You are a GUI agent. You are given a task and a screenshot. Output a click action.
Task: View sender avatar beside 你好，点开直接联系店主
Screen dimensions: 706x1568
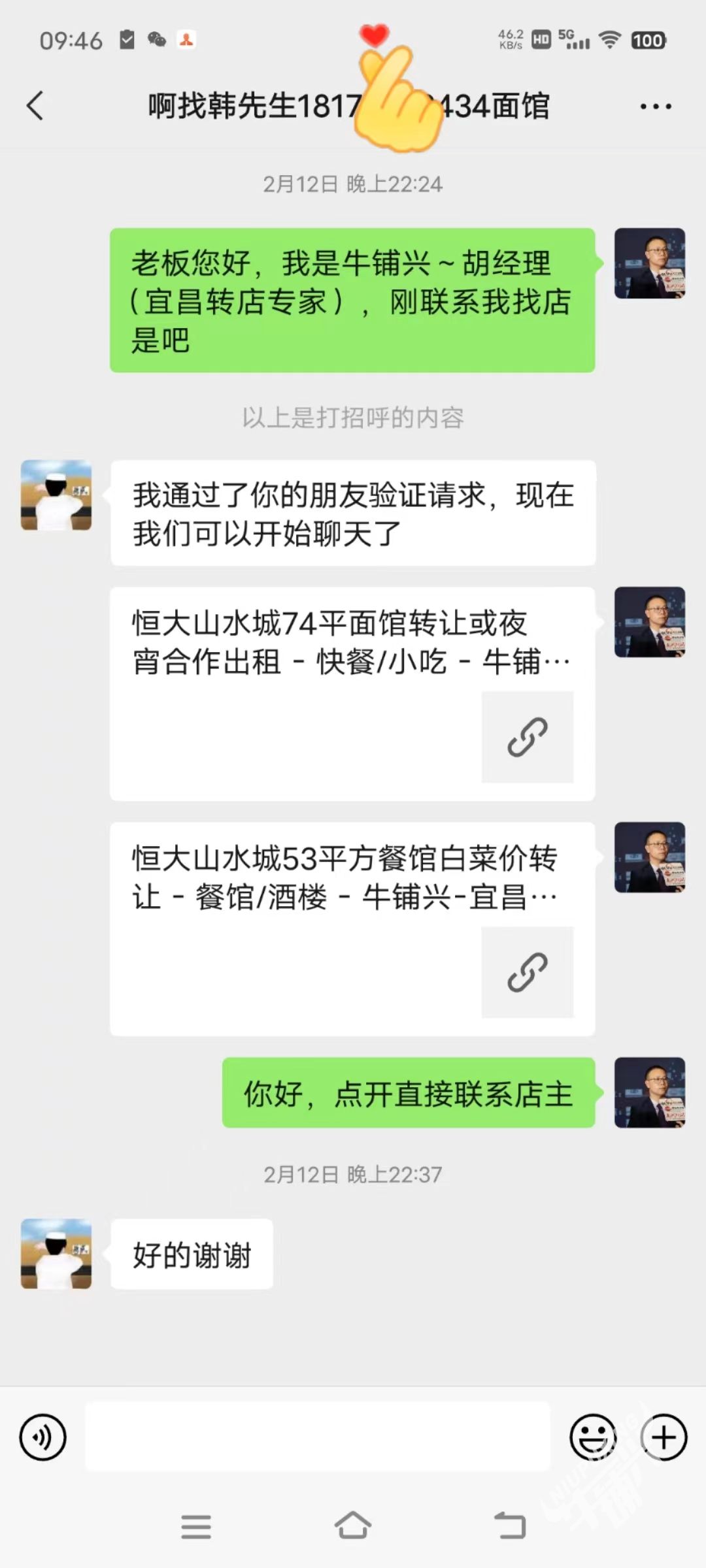(649, 1092)
